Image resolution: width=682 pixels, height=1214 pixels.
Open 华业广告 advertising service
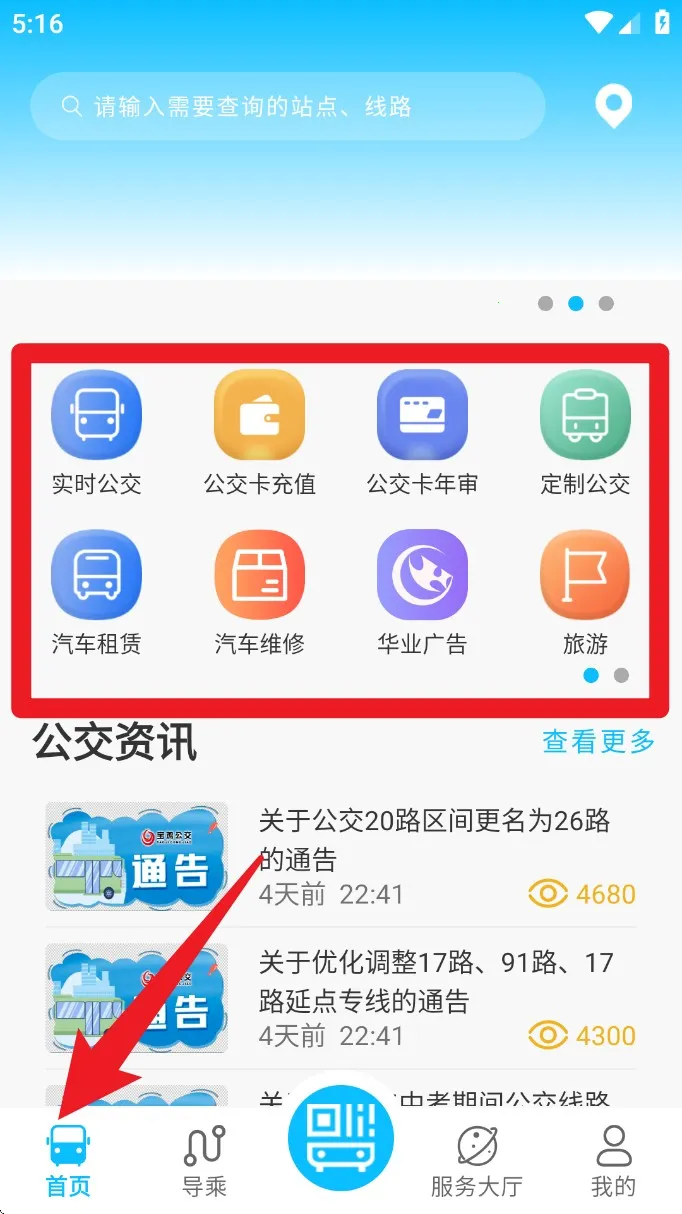point(422,592)
